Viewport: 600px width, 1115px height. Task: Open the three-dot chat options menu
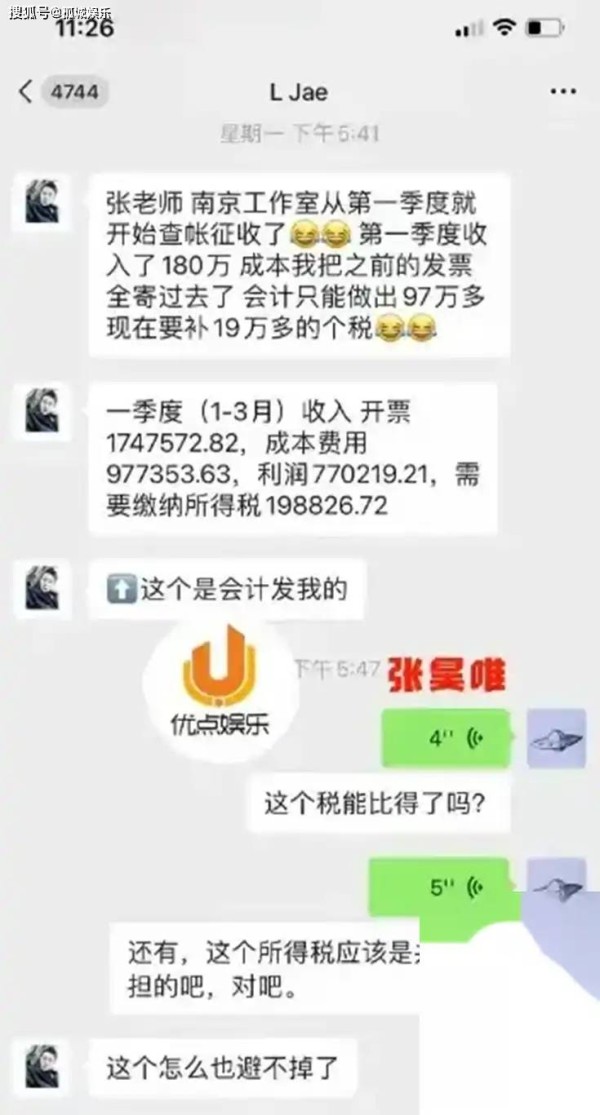(x=564, y=92)
